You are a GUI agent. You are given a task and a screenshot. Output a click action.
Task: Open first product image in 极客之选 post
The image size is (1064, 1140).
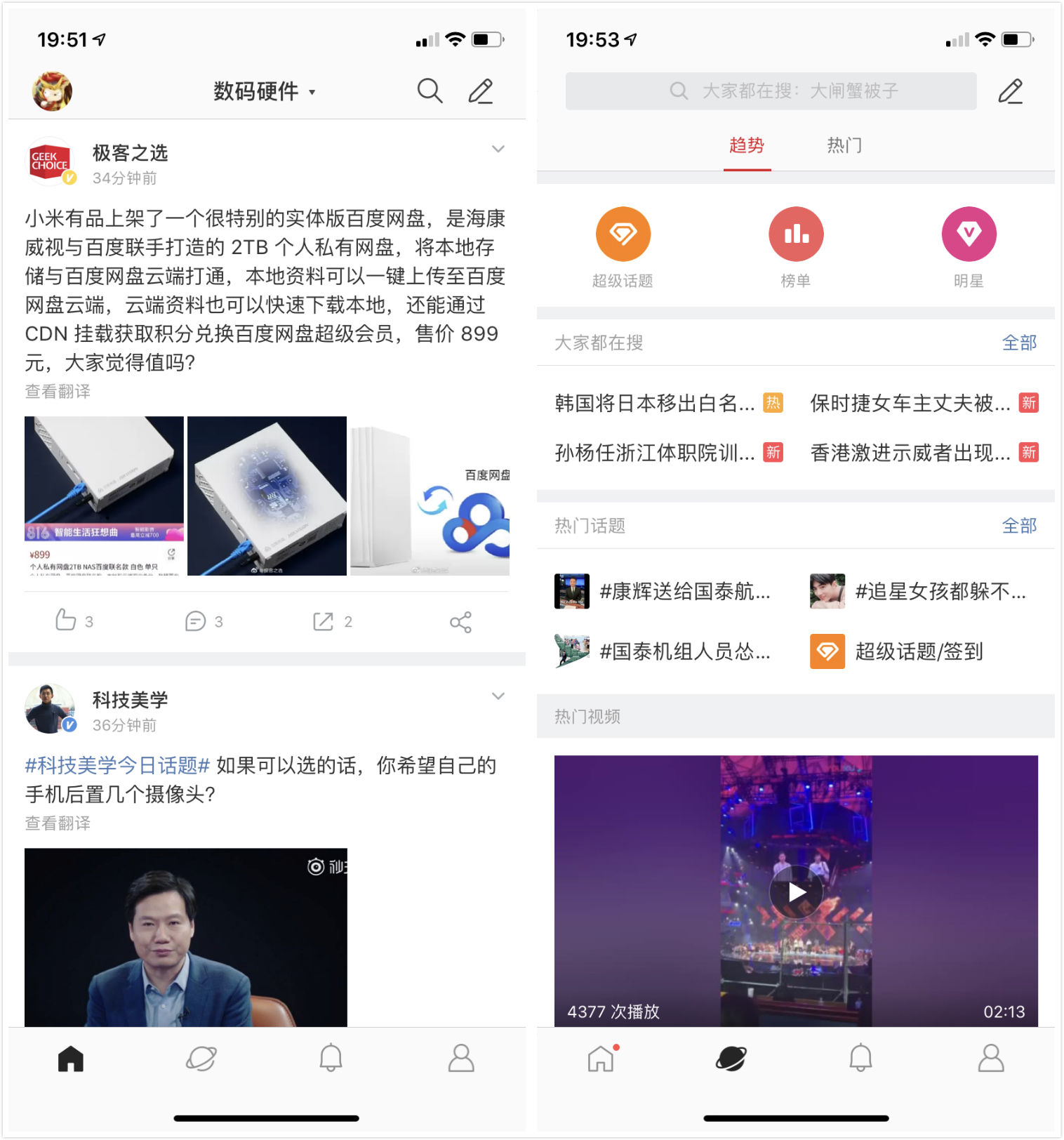coord(104,496)
